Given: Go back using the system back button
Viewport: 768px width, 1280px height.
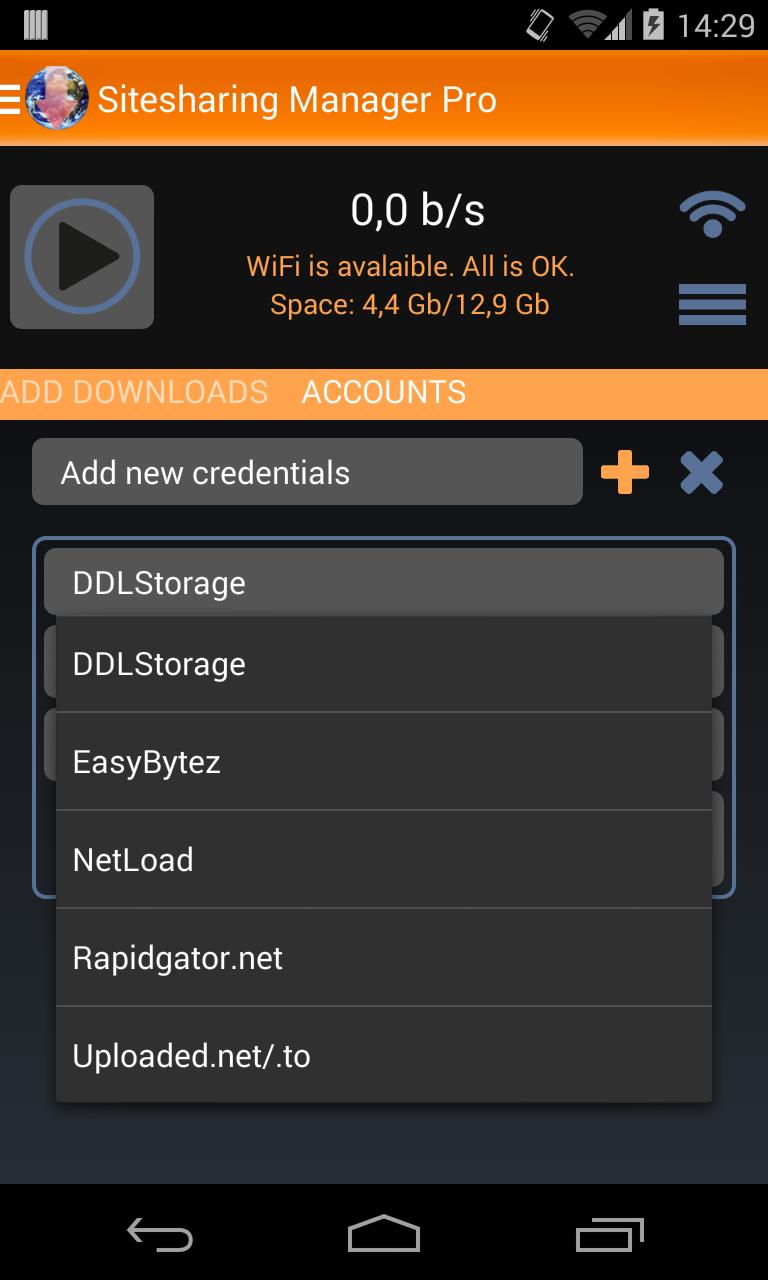Looking at the screenshot, I should 160,1235.
